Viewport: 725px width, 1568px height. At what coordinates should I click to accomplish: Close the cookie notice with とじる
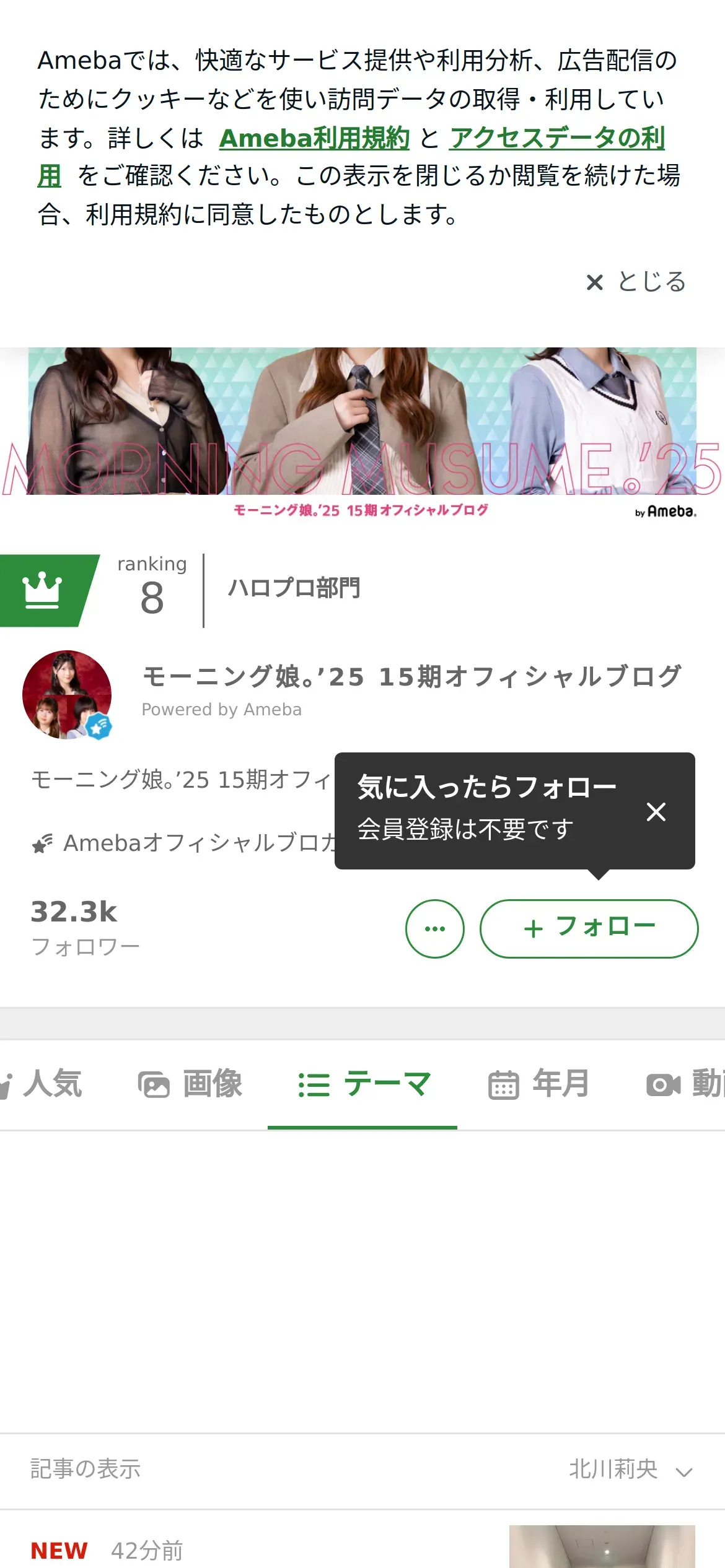pyautogui.click(x=636, y=282)
